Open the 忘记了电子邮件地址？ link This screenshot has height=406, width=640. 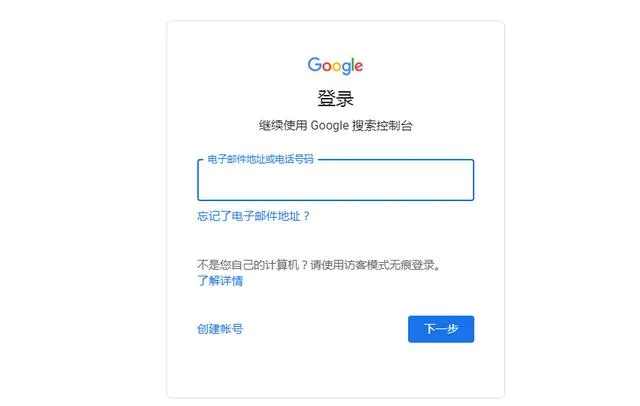coord(253,216)
